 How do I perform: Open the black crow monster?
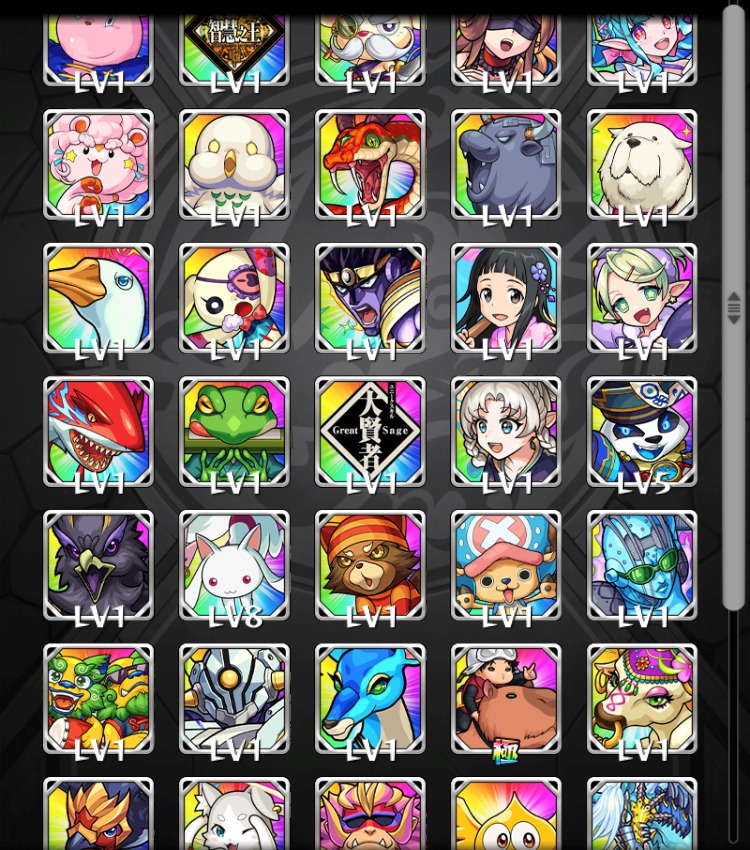[x=98, y=565]
